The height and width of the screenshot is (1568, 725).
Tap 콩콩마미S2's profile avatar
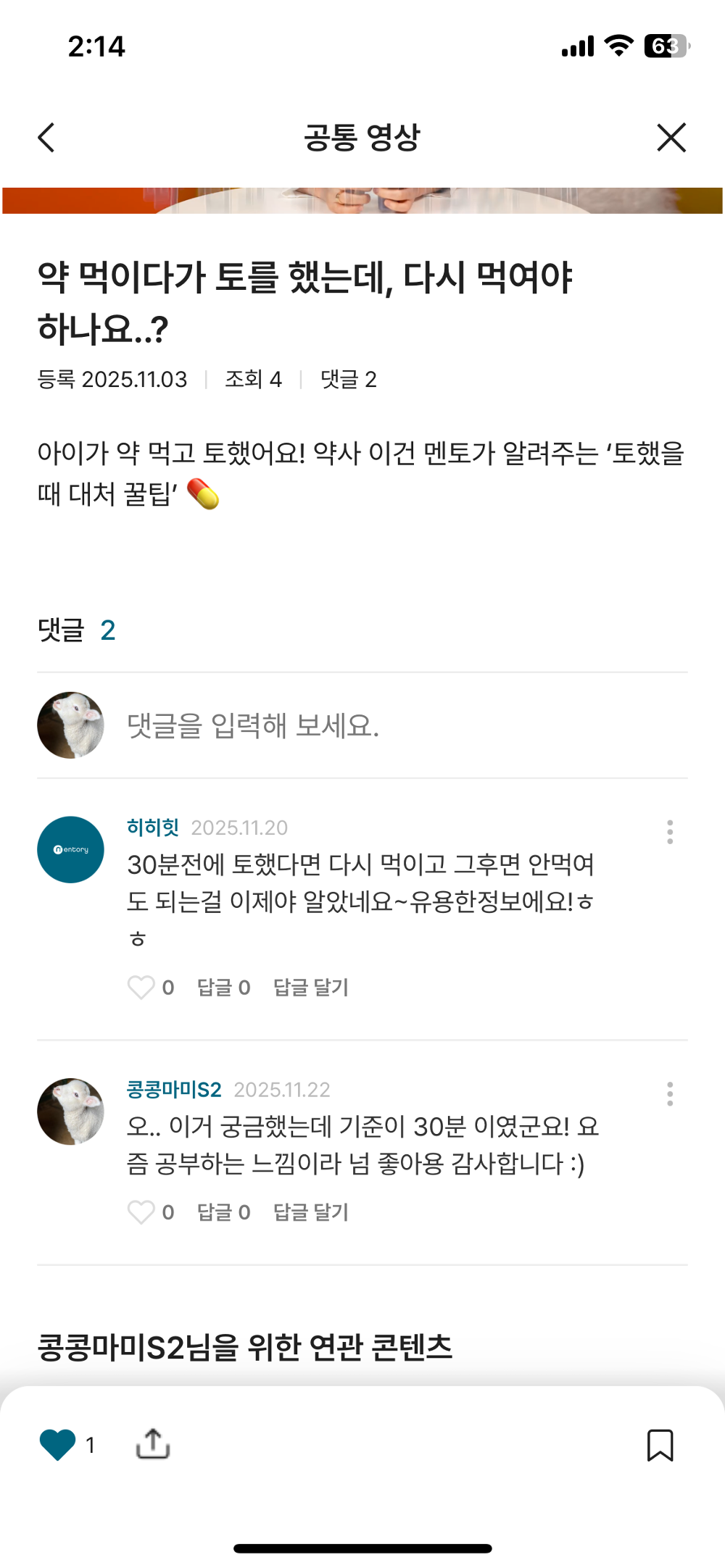tap(70, 1110)
